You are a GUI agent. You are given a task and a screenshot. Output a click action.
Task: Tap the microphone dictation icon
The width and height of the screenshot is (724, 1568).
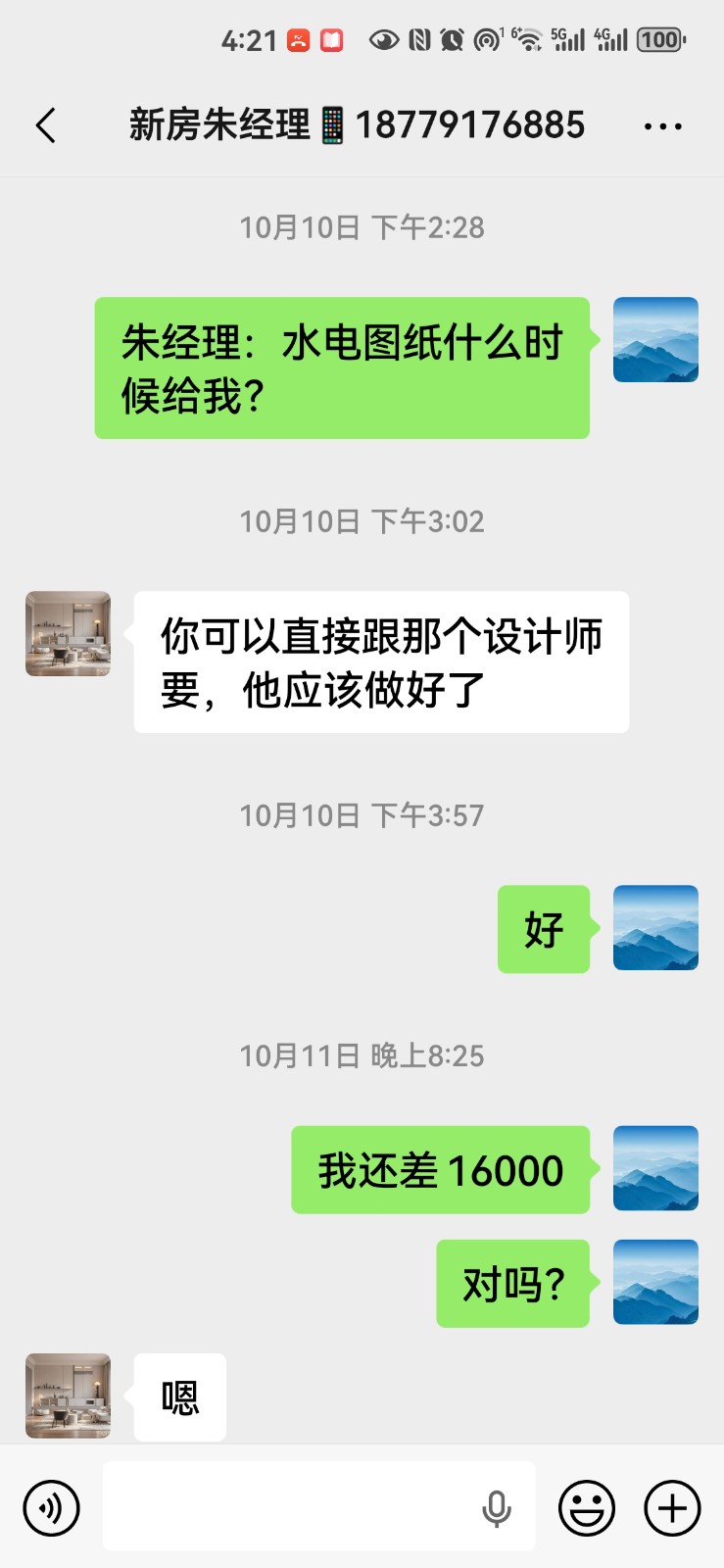pos(497,1508)
